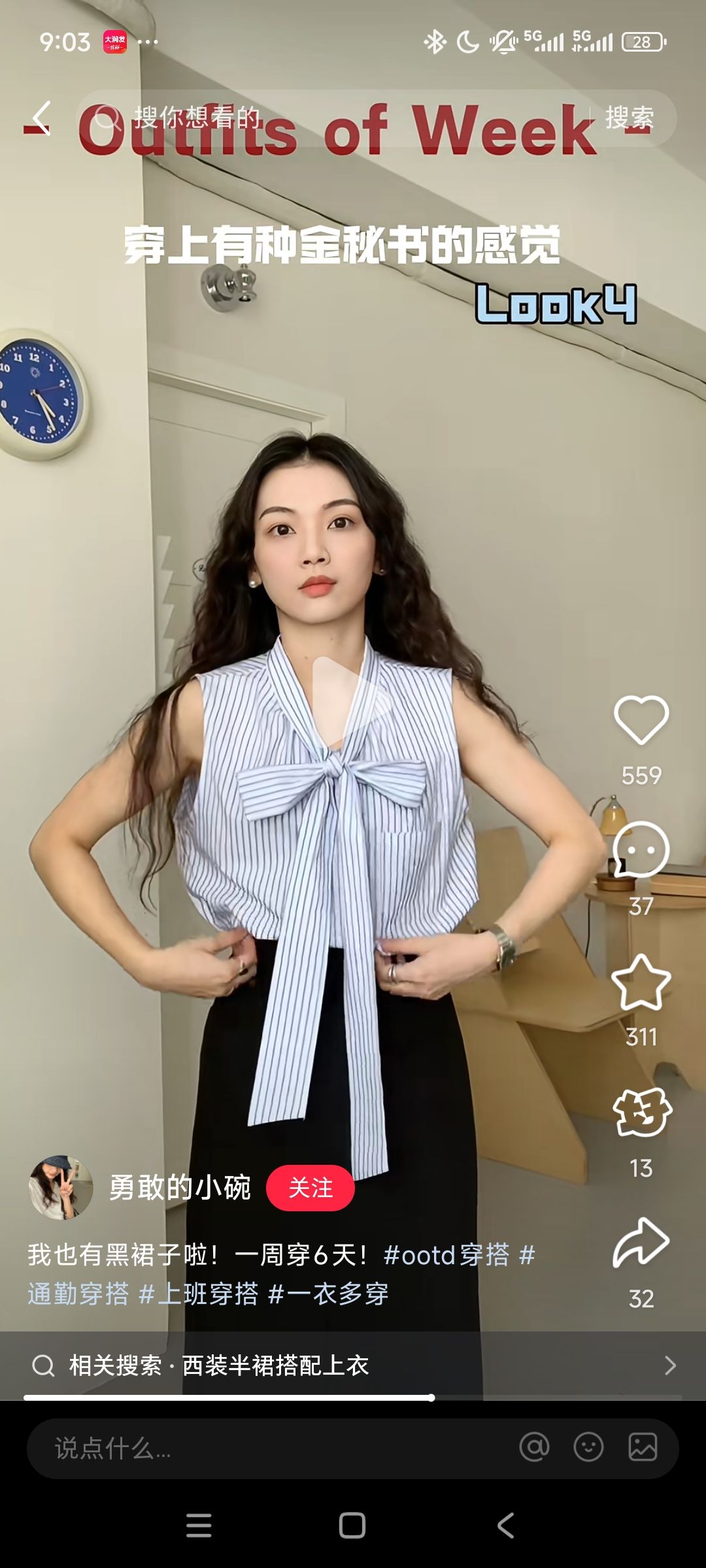Add the video to favorites with the star
The image size is (706, 1568).
(x=641, y=982)
